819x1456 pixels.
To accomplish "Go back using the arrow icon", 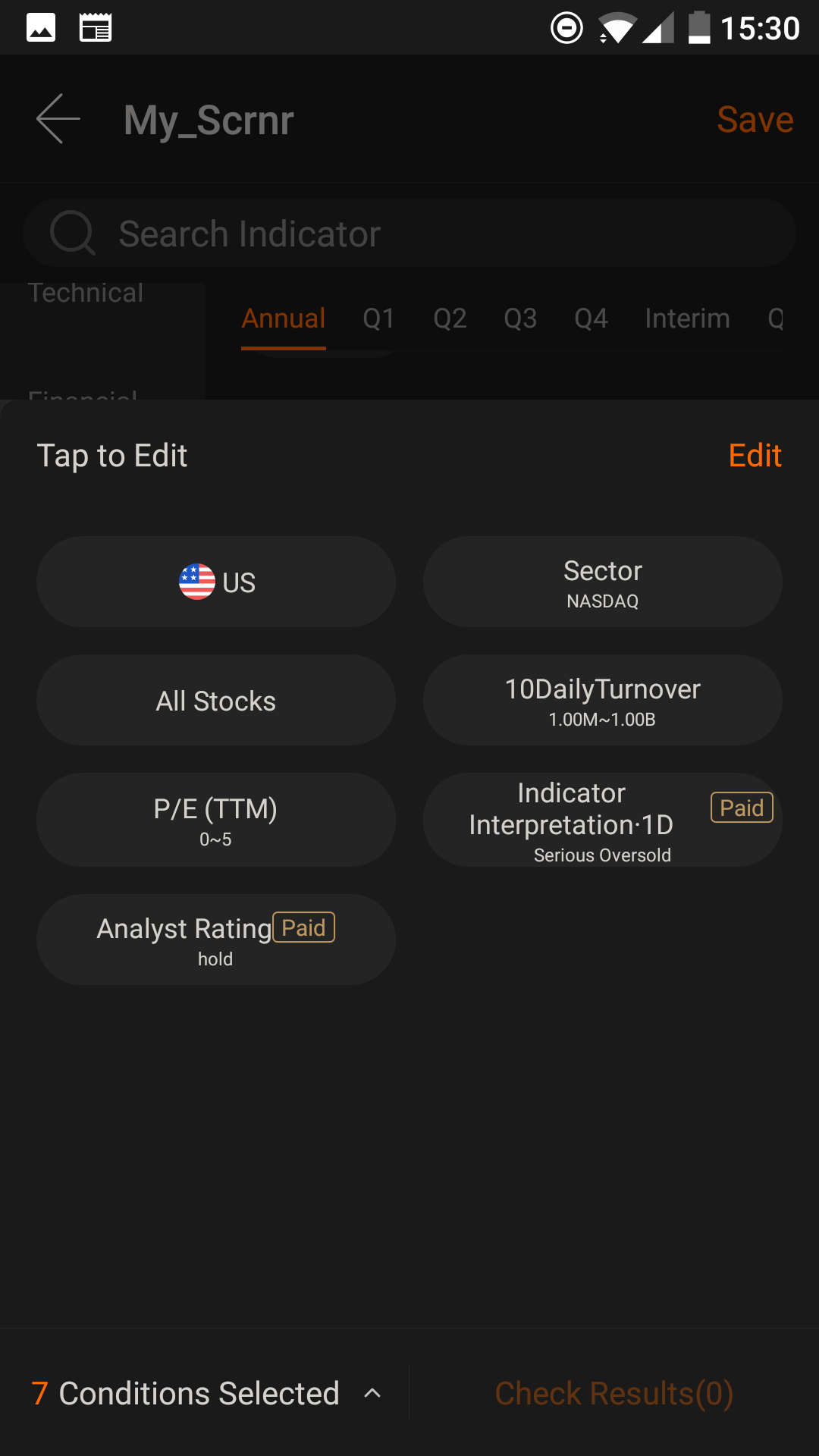I will pos(58,119).
